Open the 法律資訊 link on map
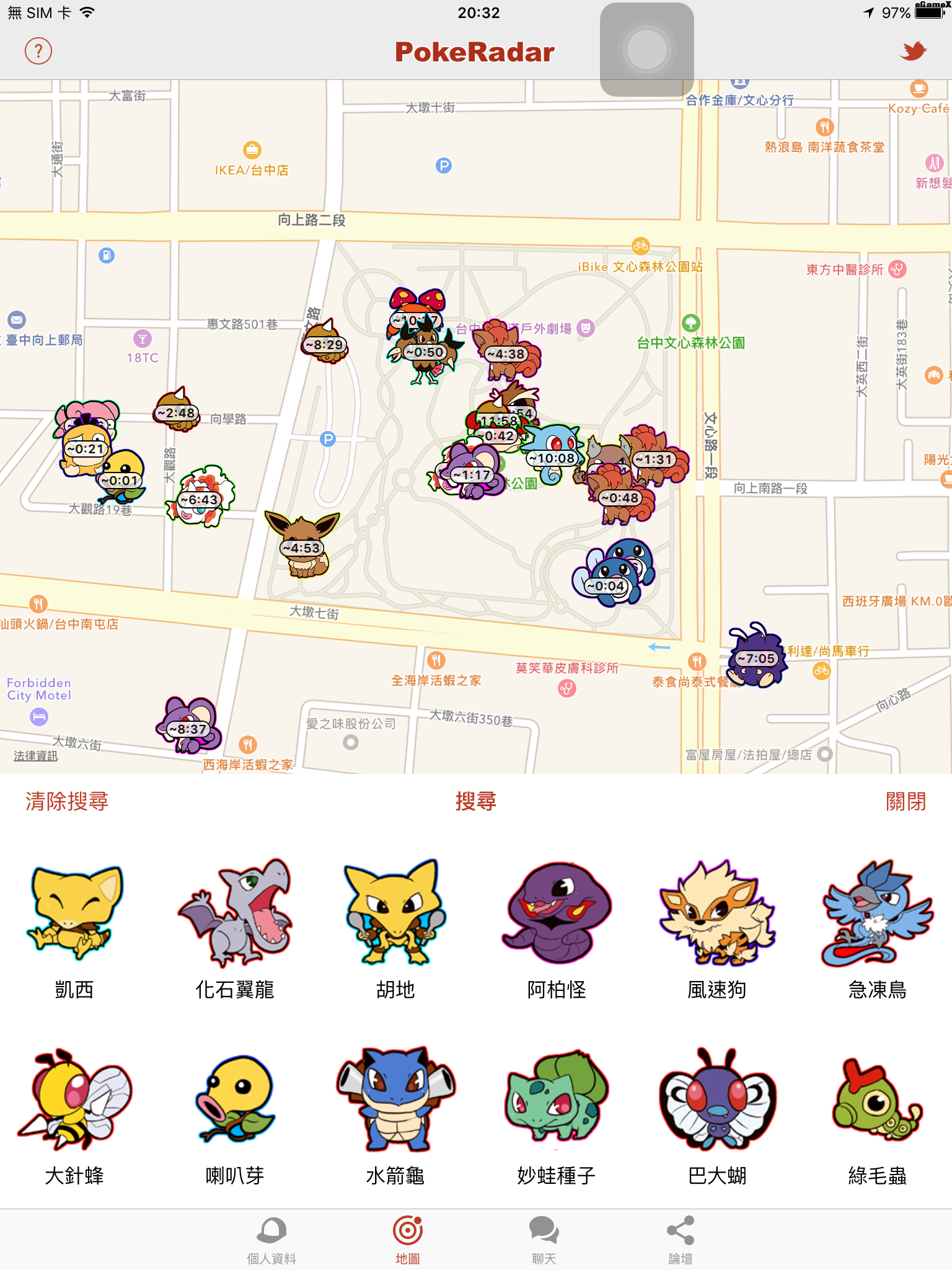 tap(35, 755)
